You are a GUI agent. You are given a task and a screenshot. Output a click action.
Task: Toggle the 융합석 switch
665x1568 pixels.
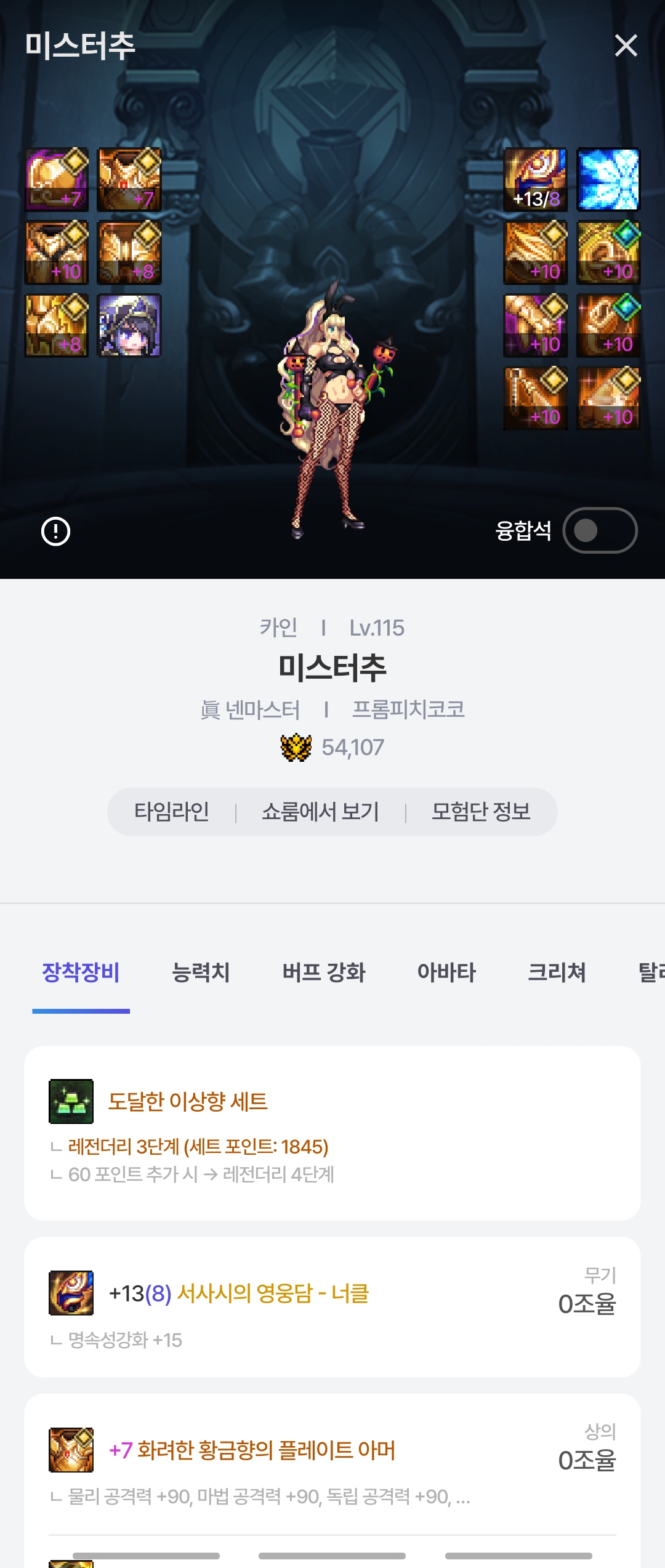click(x=600, y=530)
